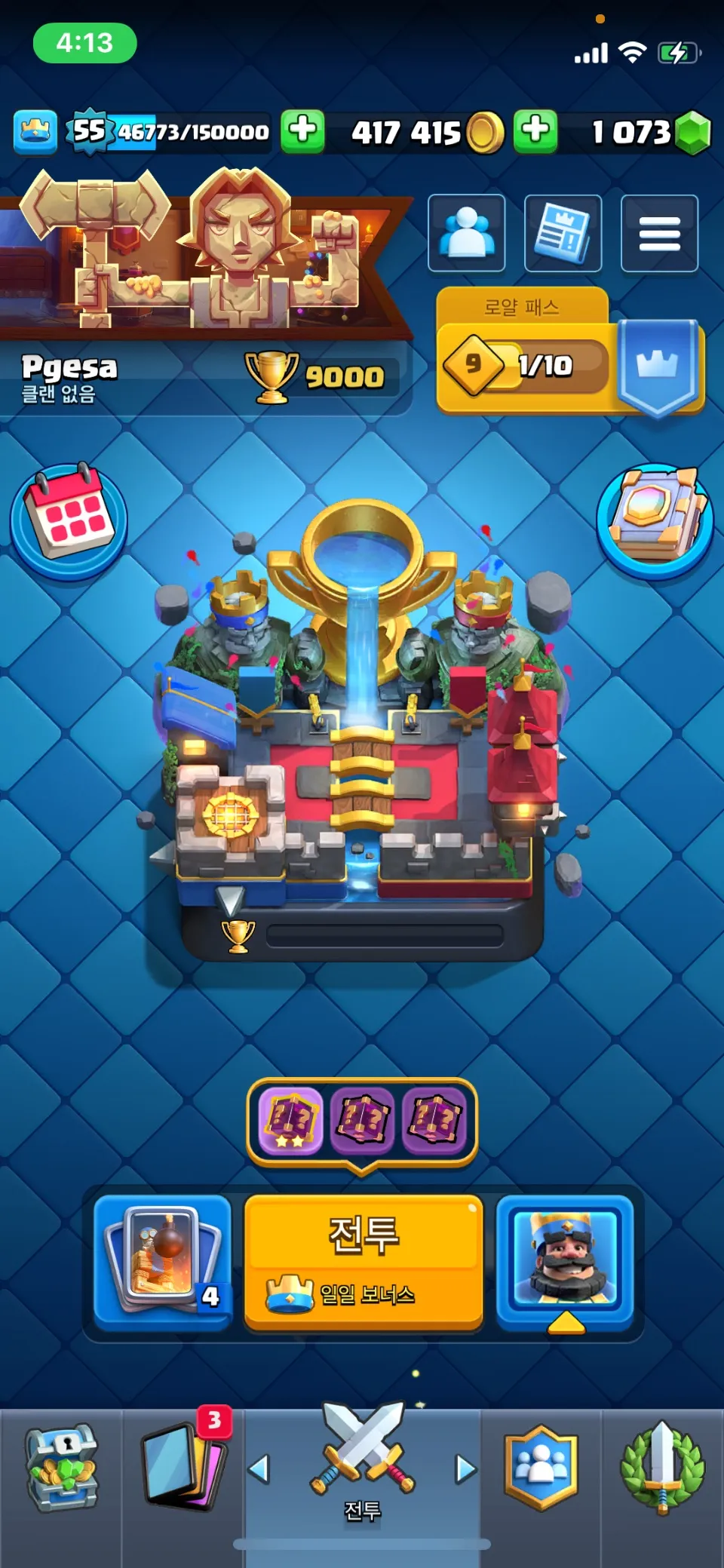Open the calendar events icon
Viewport: 724px width, 1568px height.
point(69,520)
